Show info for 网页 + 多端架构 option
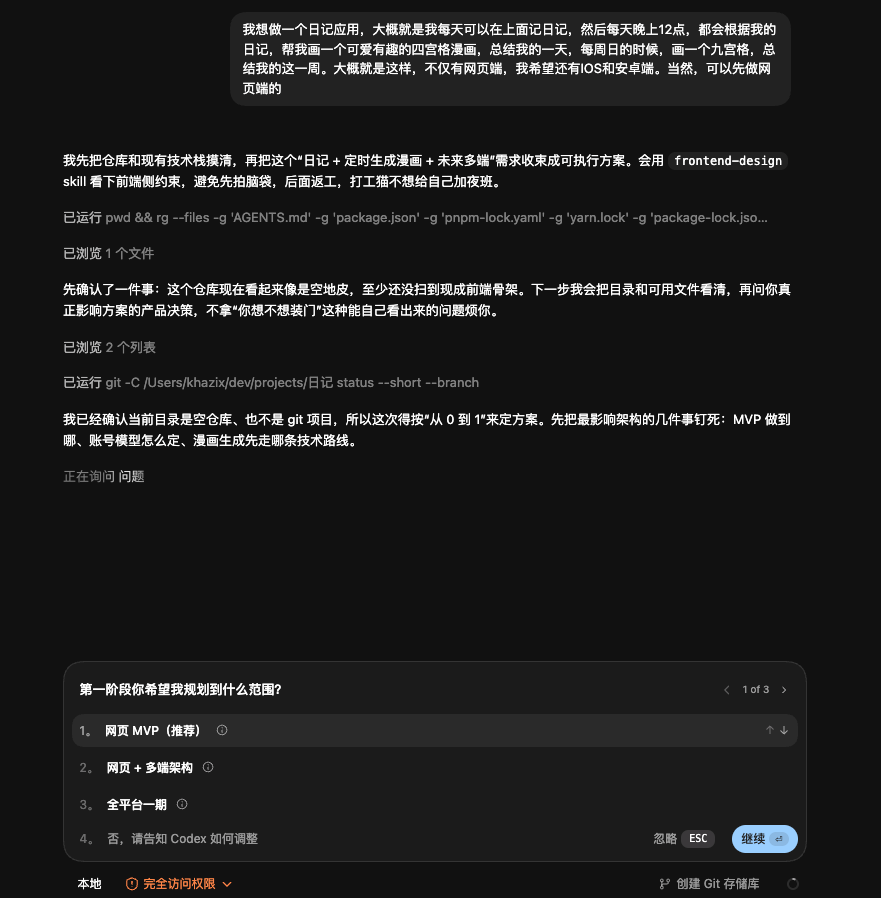 (x=208, y=767)
